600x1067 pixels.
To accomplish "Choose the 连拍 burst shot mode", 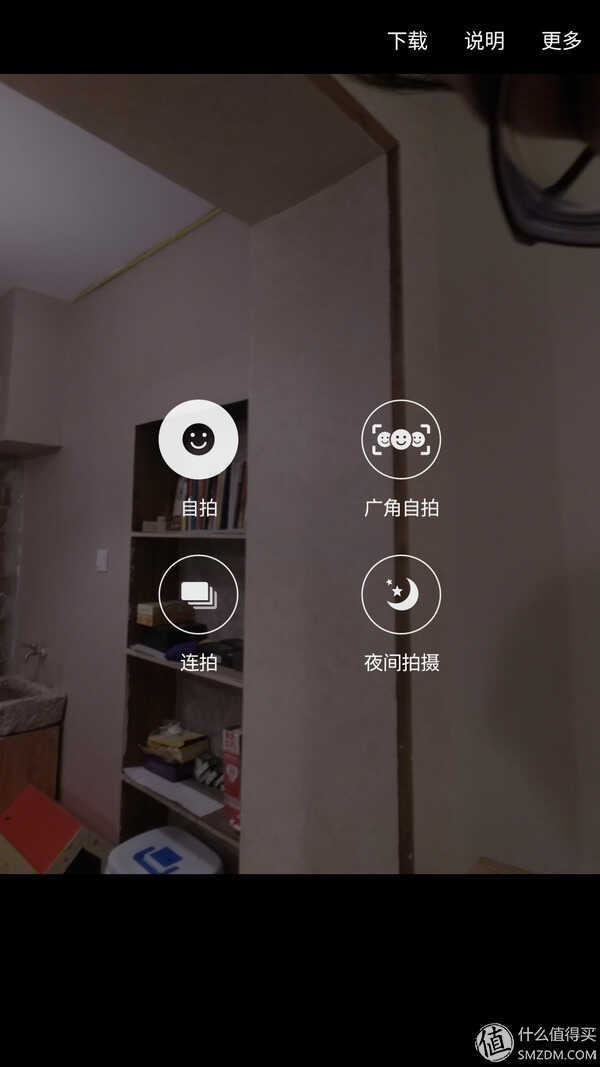I will pos(198,594).
